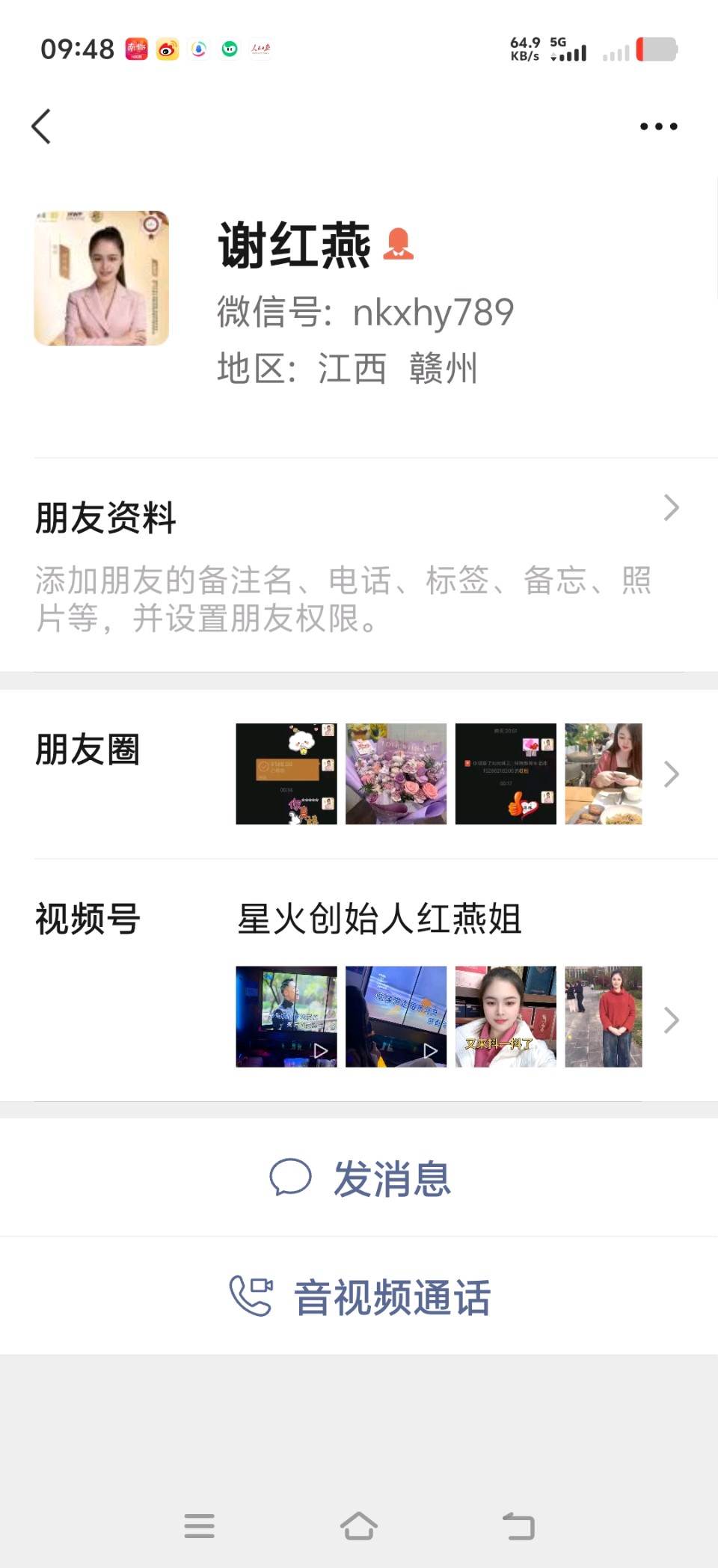Go to the system home screen

click(x=359, y=1526)
